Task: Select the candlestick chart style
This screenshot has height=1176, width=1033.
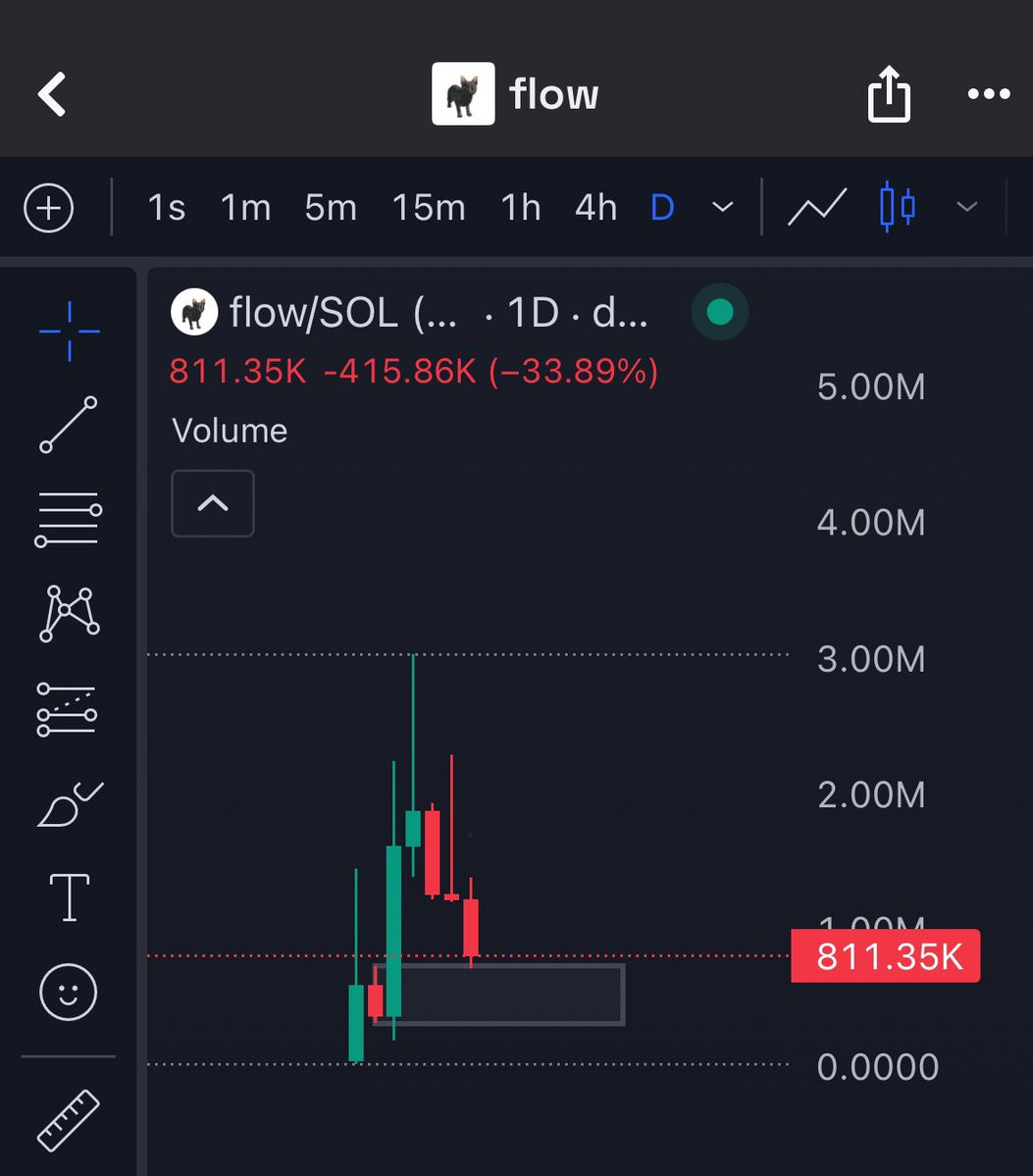Action: tap(898, 206)
